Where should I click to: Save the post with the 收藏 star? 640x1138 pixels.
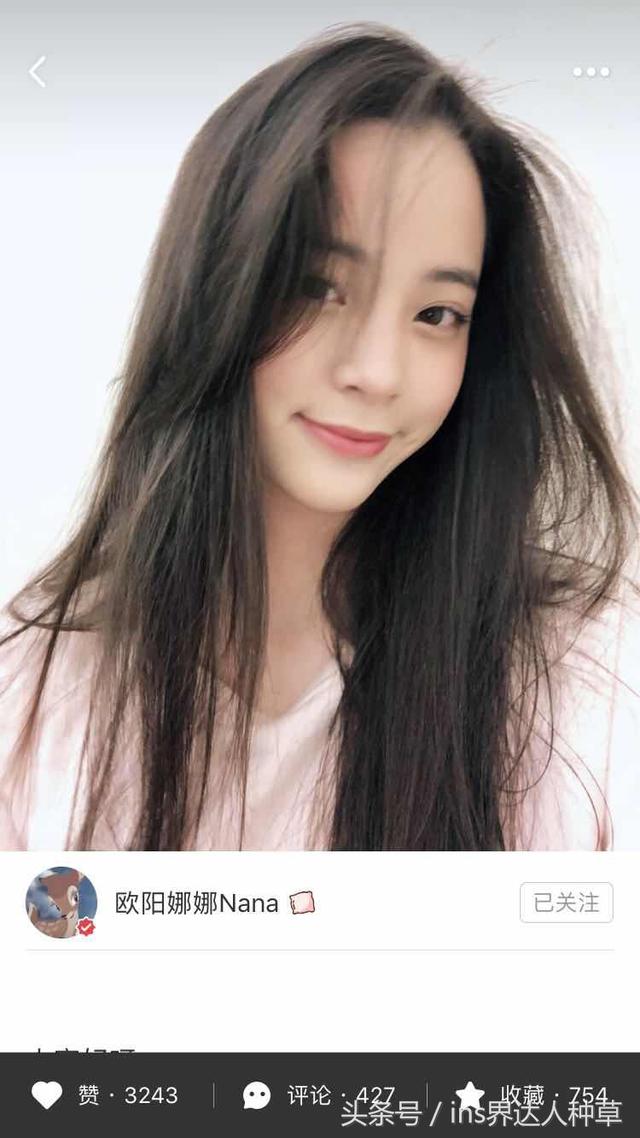(x=469, y=1095)
